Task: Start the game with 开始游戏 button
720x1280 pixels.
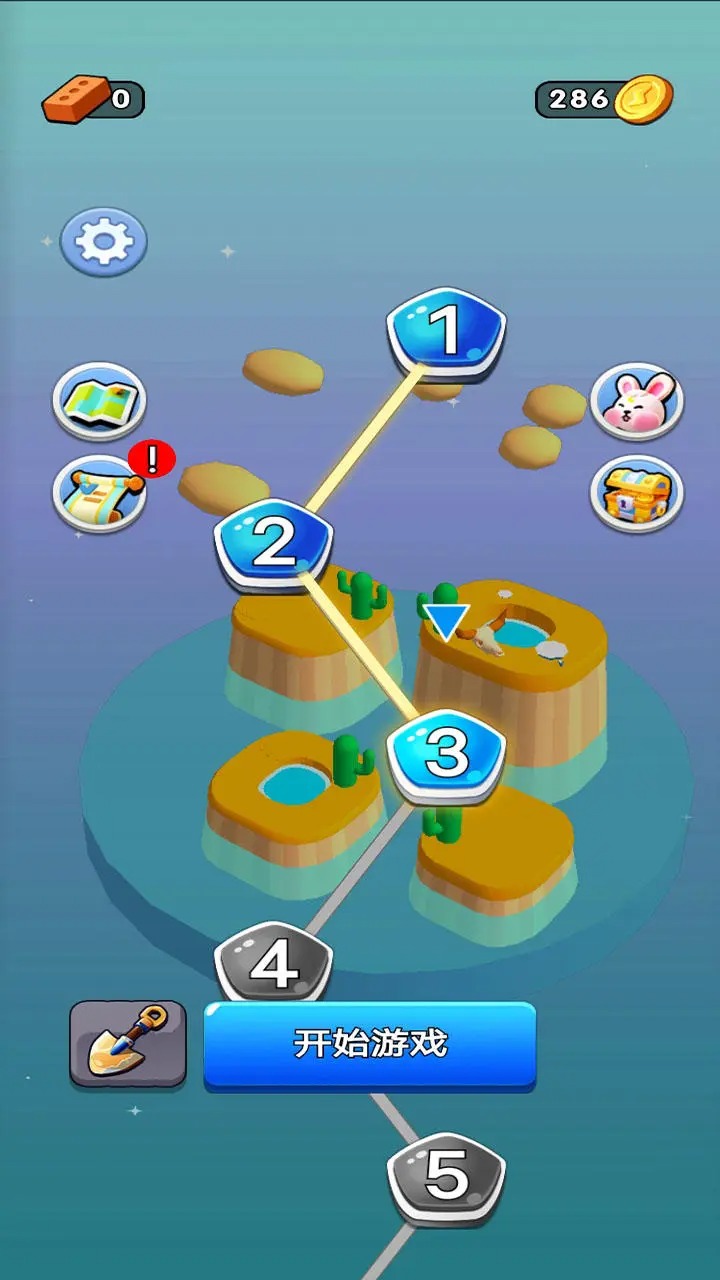Action: click(x=370, y=1044)
